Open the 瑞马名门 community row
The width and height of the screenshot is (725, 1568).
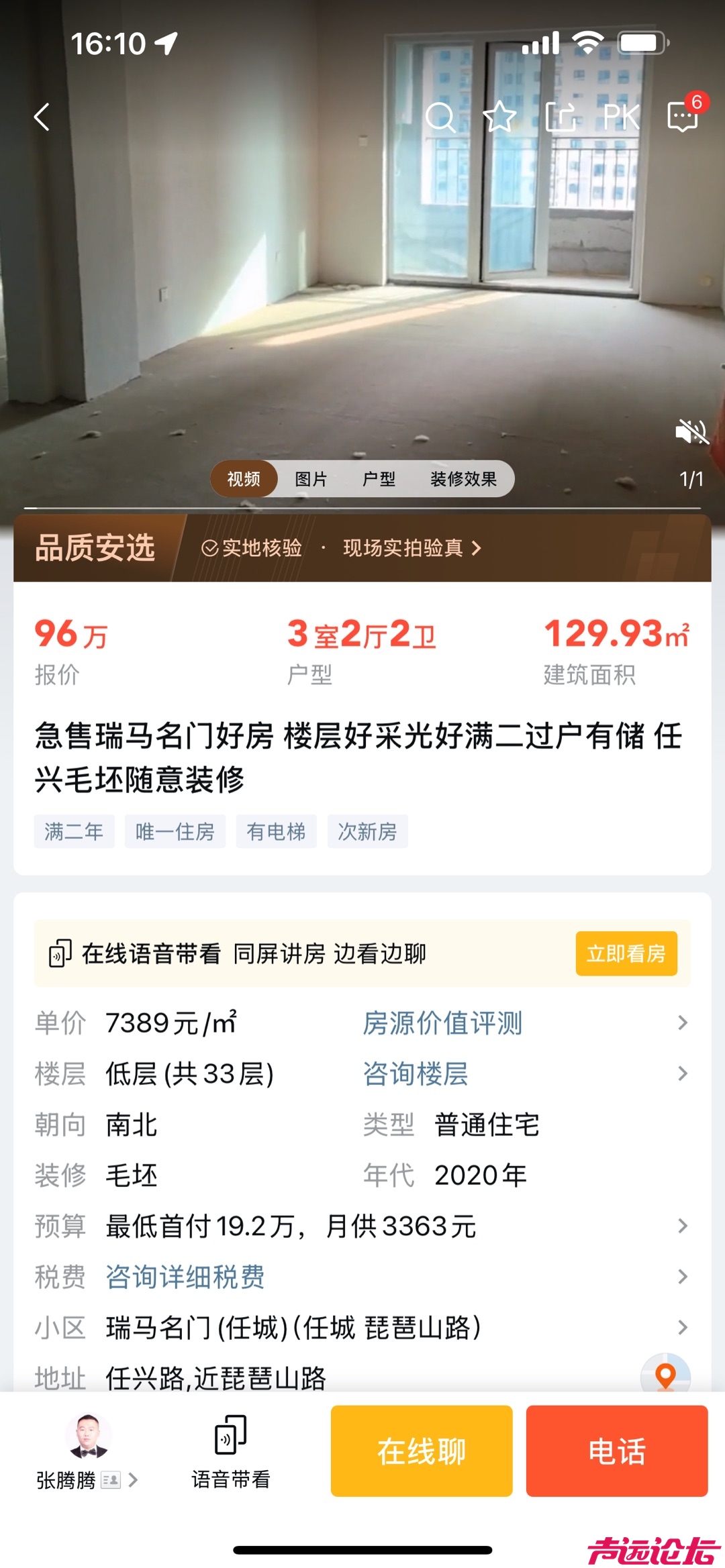[362, 1327]
